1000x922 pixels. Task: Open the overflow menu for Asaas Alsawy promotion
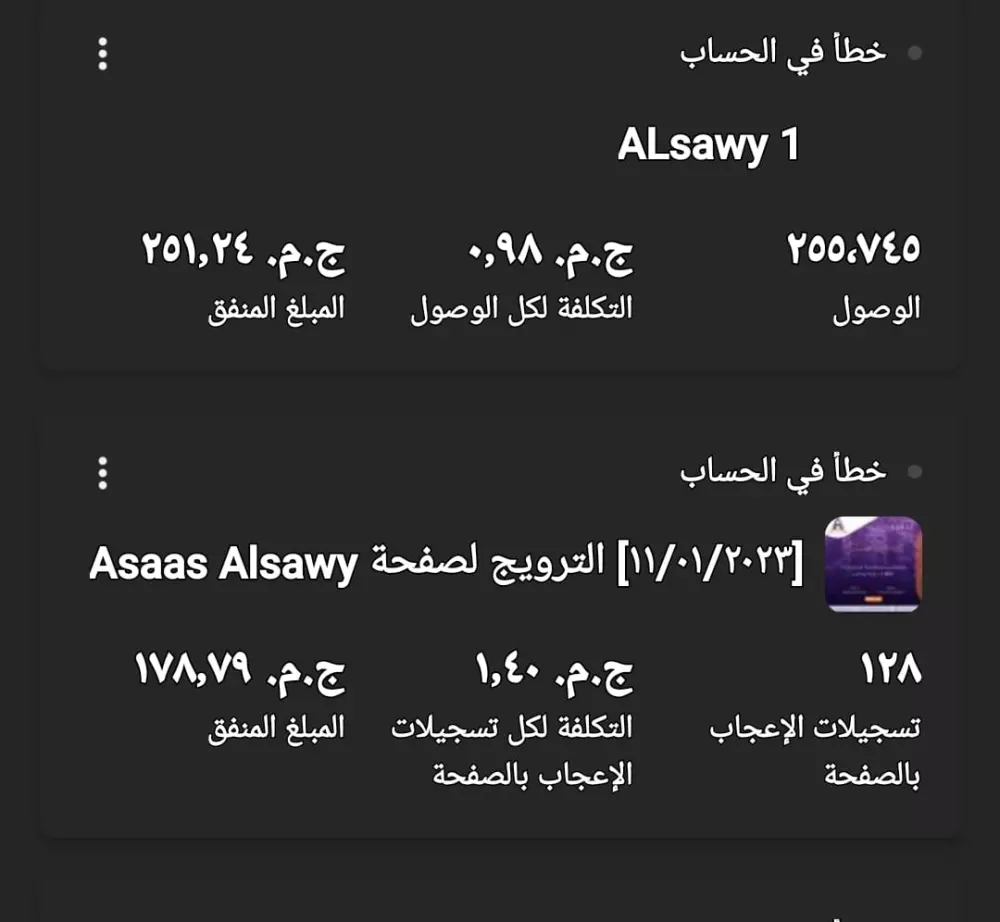[102, 472]
